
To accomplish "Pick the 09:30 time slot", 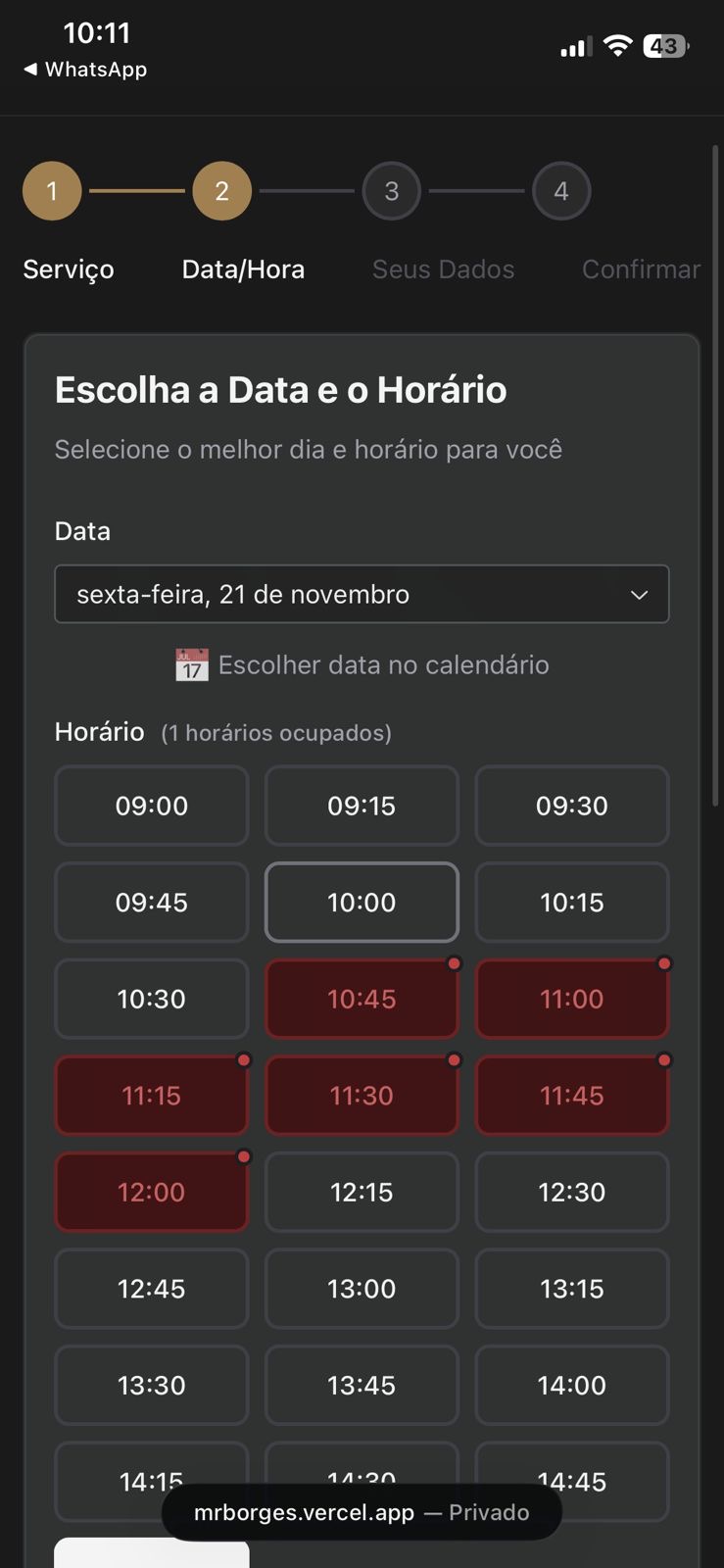I will tap(572, 806).
